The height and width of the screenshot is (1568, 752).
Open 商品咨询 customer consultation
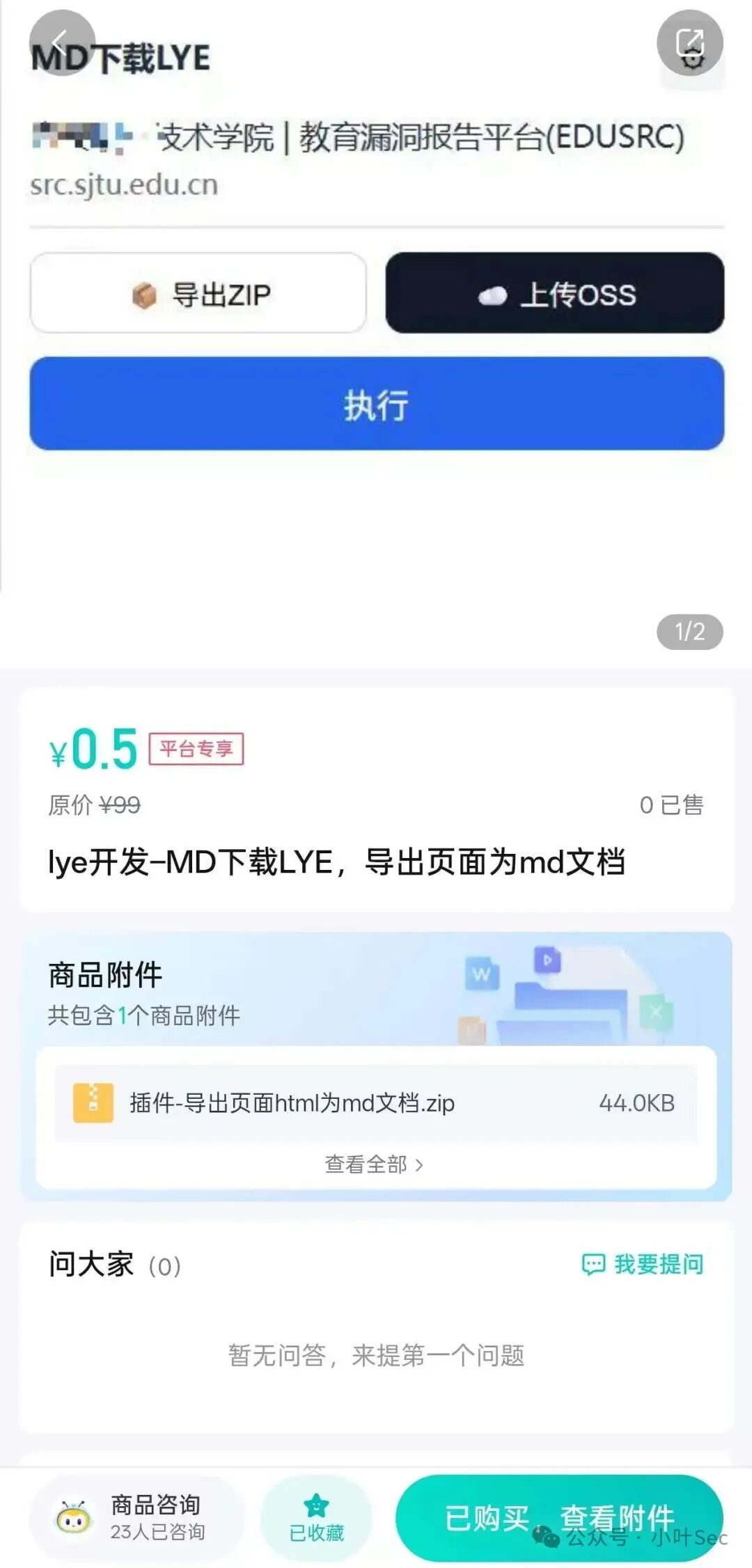pyautogui.click(x=136, y=1517)
